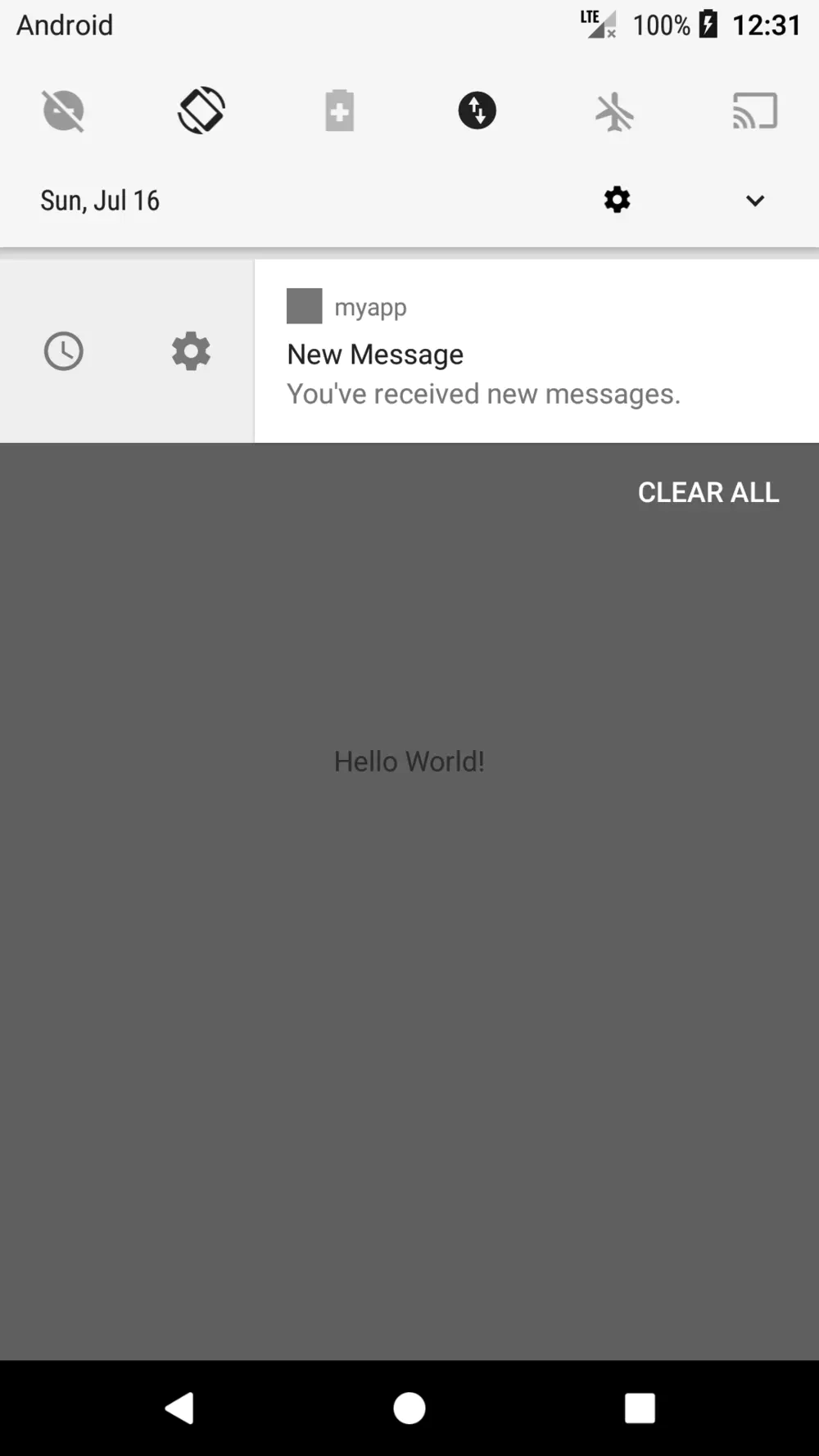Open the New Message notification
This screenshot has height=1456, width=819.
[x=536, y=351]
